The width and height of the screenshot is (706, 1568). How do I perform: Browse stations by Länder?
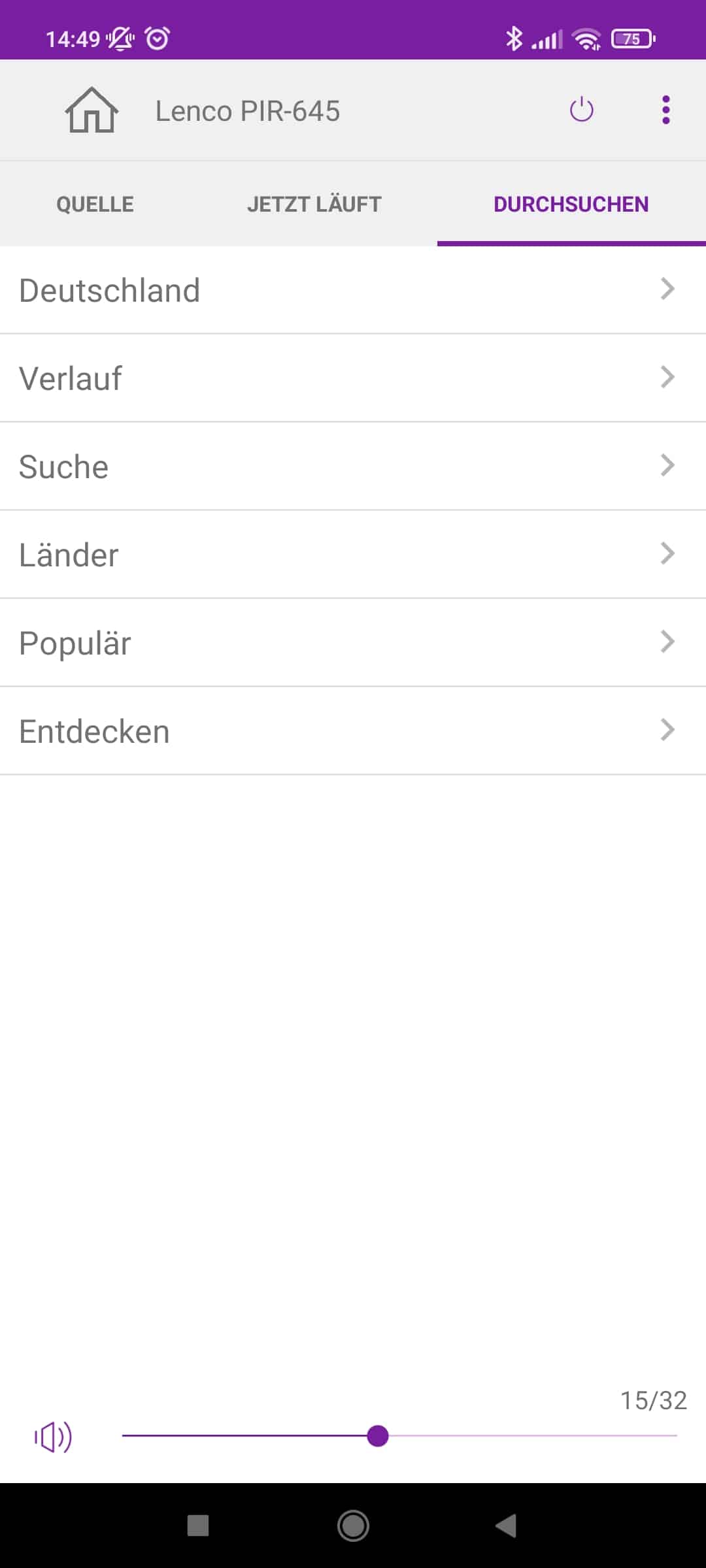pos(353,555)
